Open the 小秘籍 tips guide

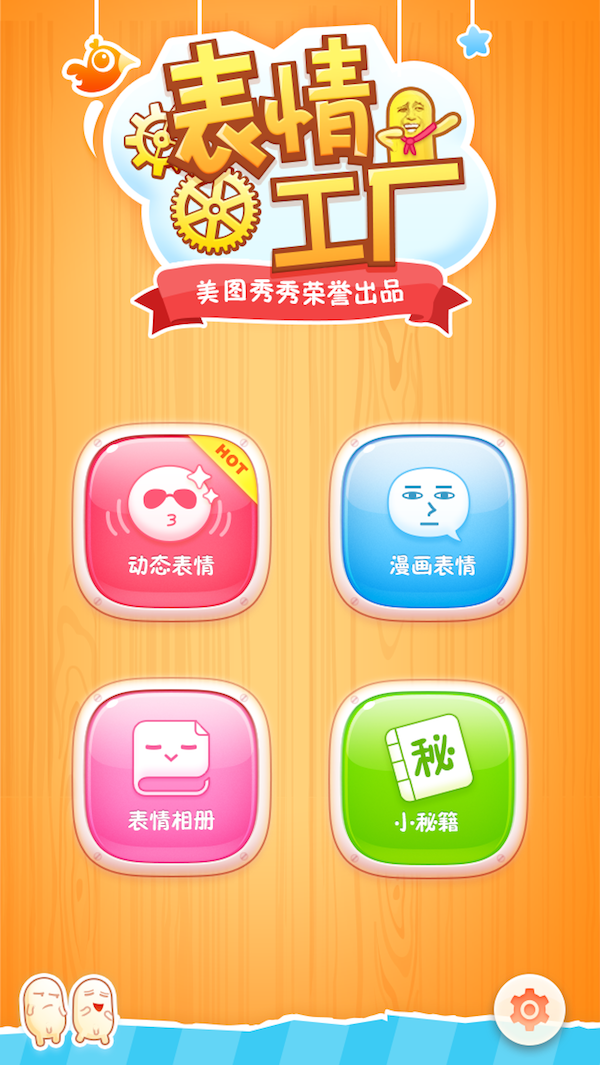428,776
